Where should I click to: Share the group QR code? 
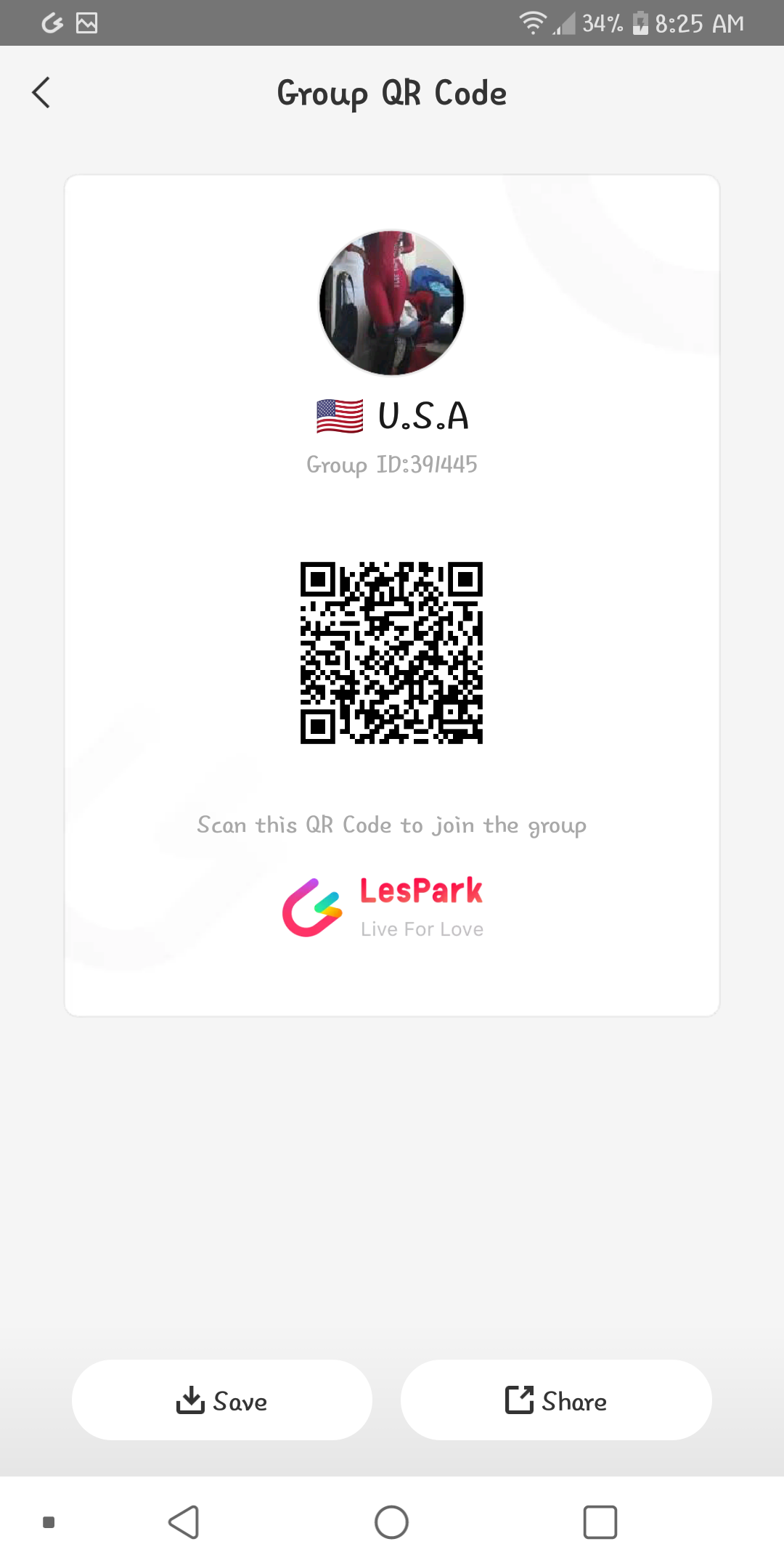click(x=556, y=1400)
